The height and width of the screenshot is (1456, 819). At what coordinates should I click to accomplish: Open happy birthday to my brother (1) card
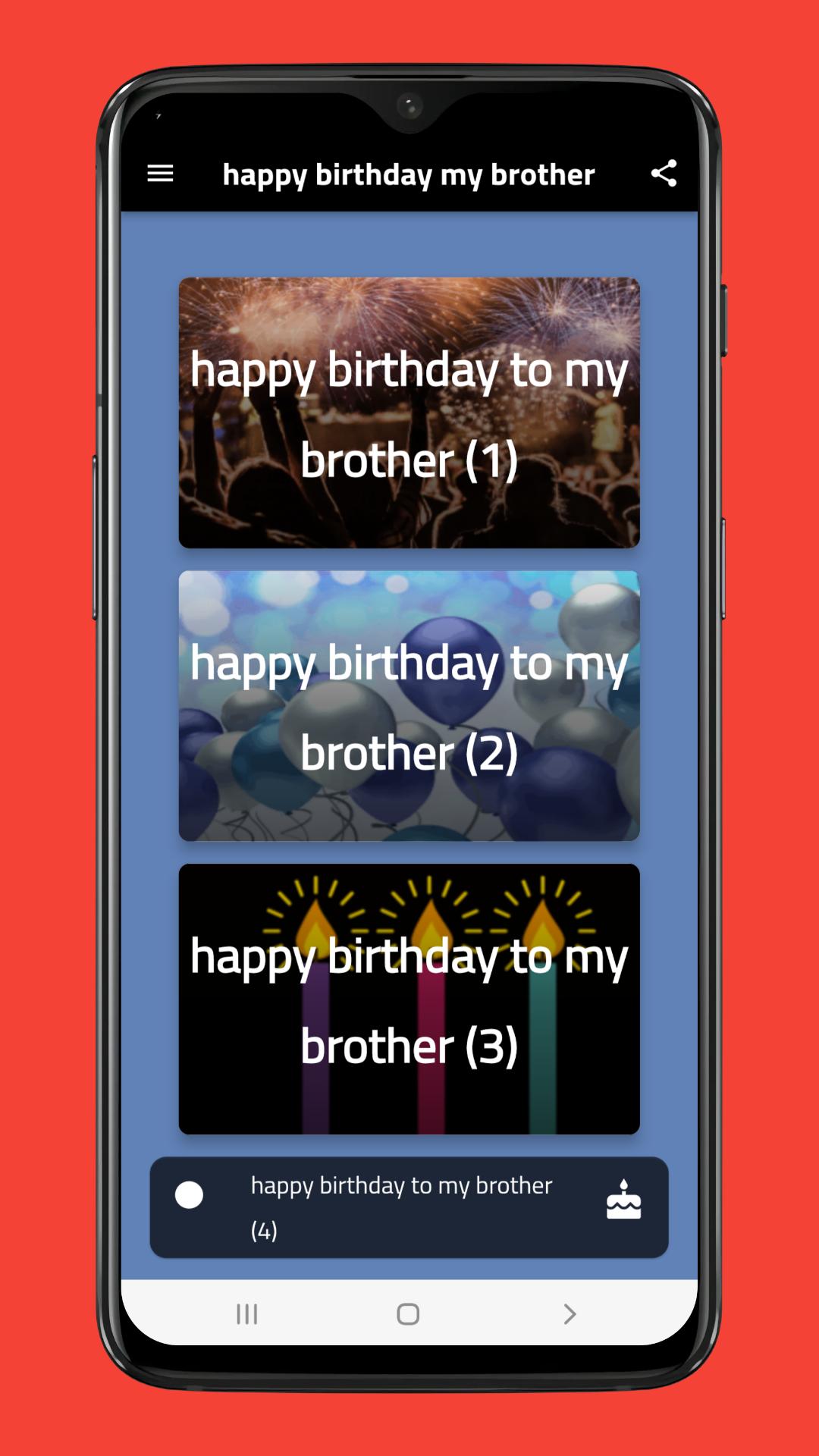click(x=409, y=413)
